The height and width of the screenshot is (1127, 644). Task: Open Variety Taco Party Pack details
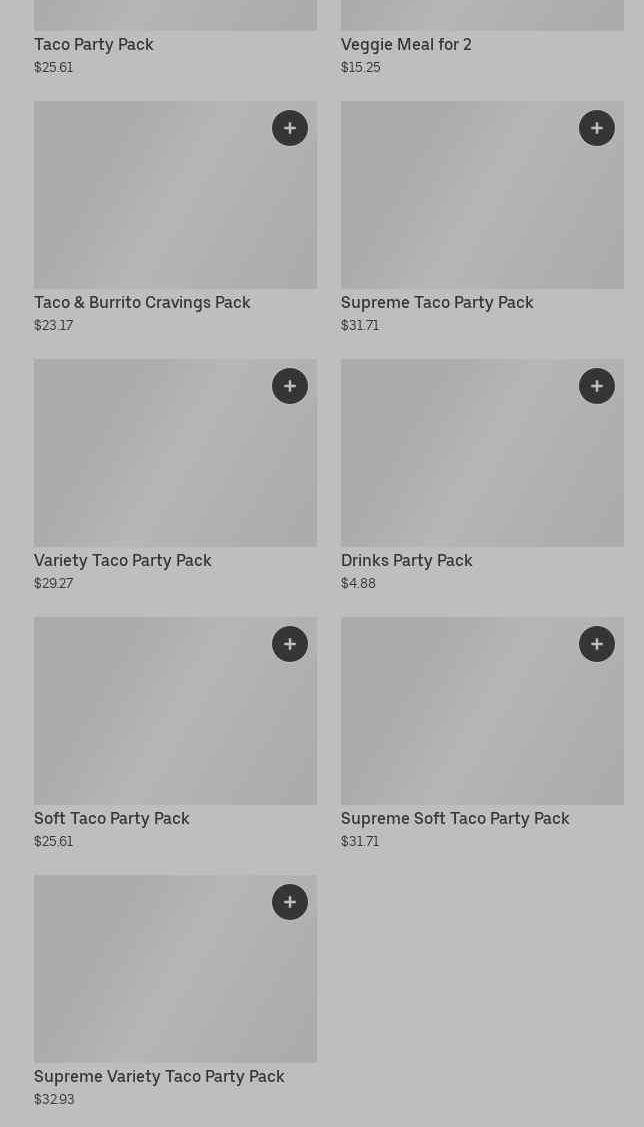(123, 560)
